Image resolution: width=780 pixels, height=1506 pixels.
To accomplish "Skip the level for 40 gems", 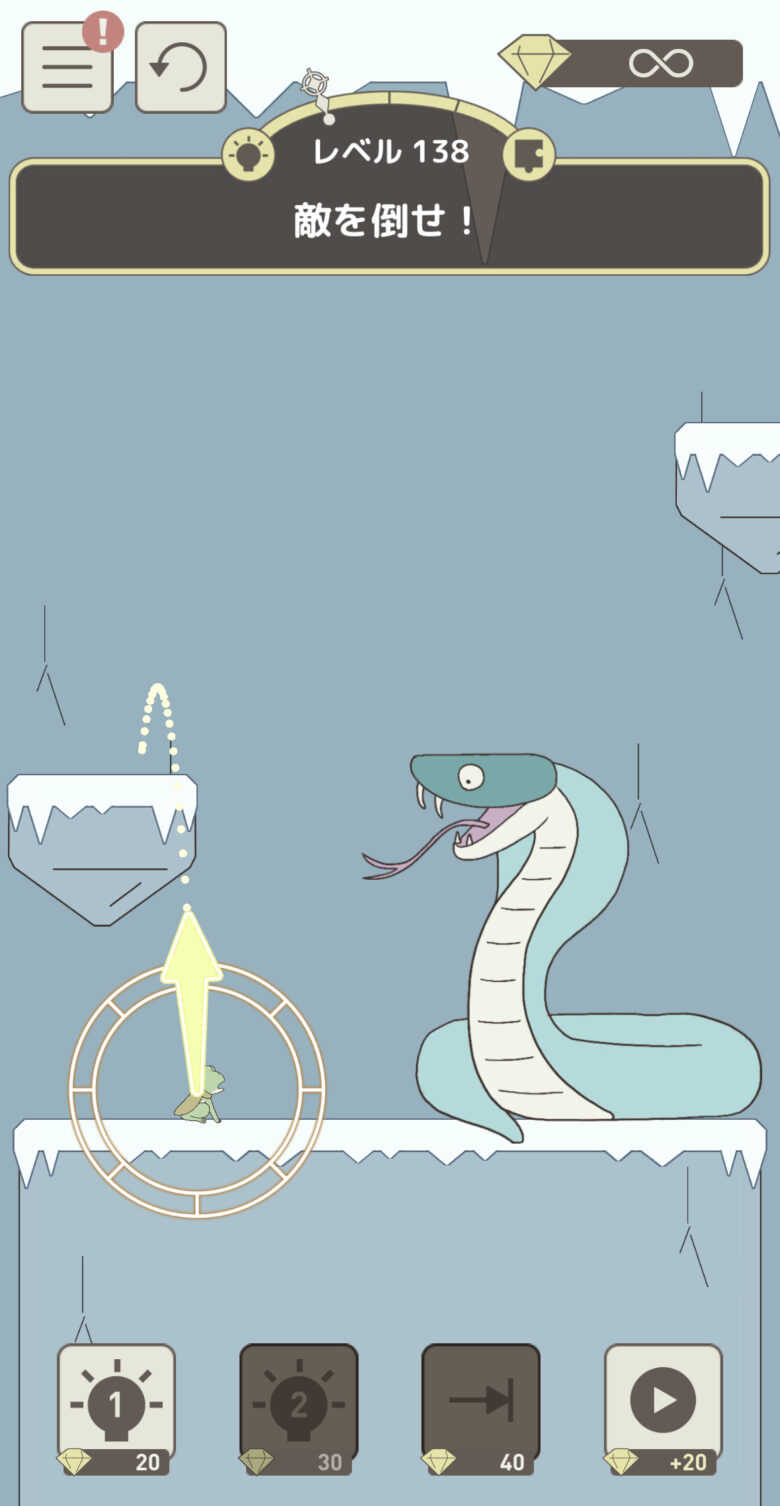I will tap(481, 1408).
